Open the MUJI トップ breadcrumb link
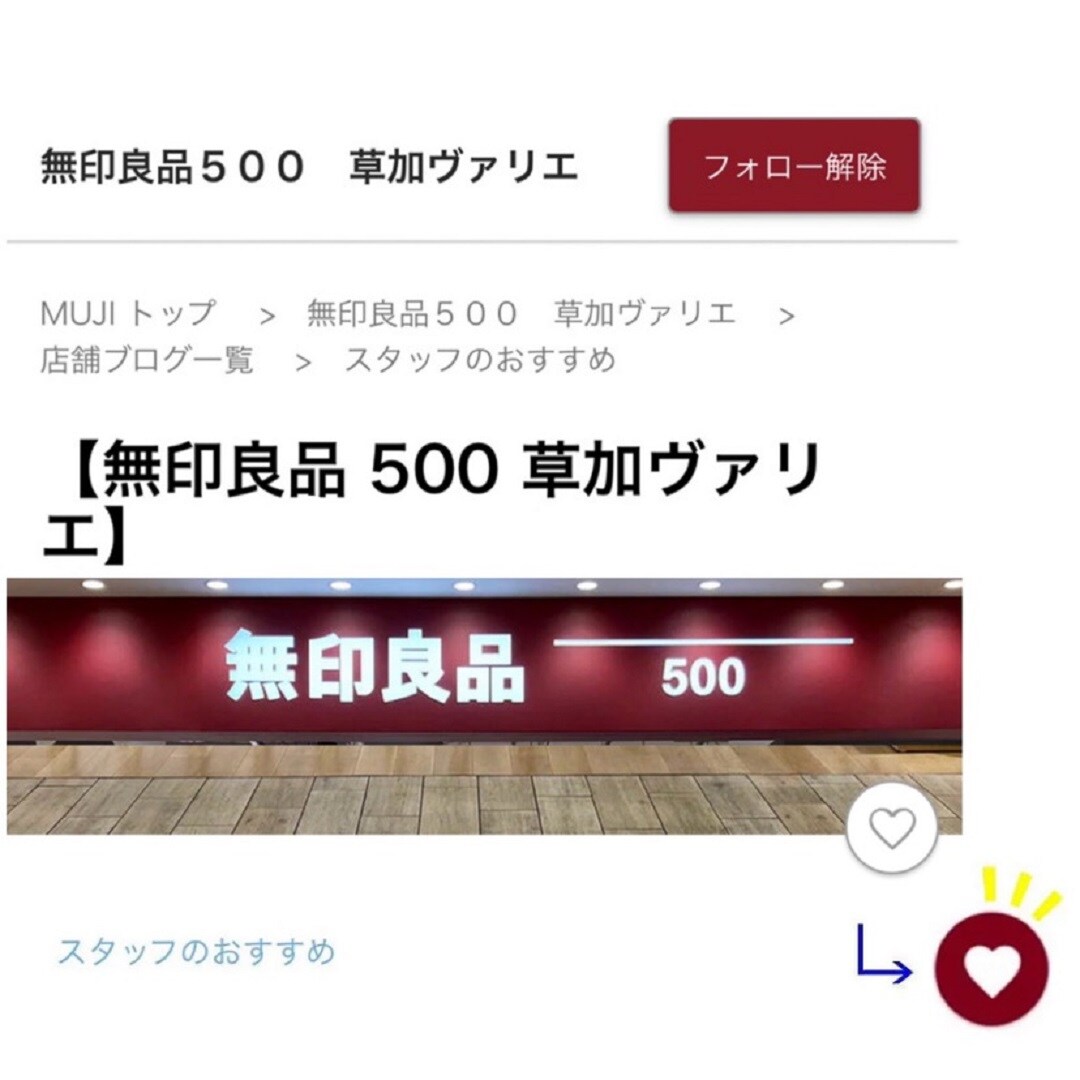Viewport: 1080px width, 1080px height. click(x=127, y=314)
